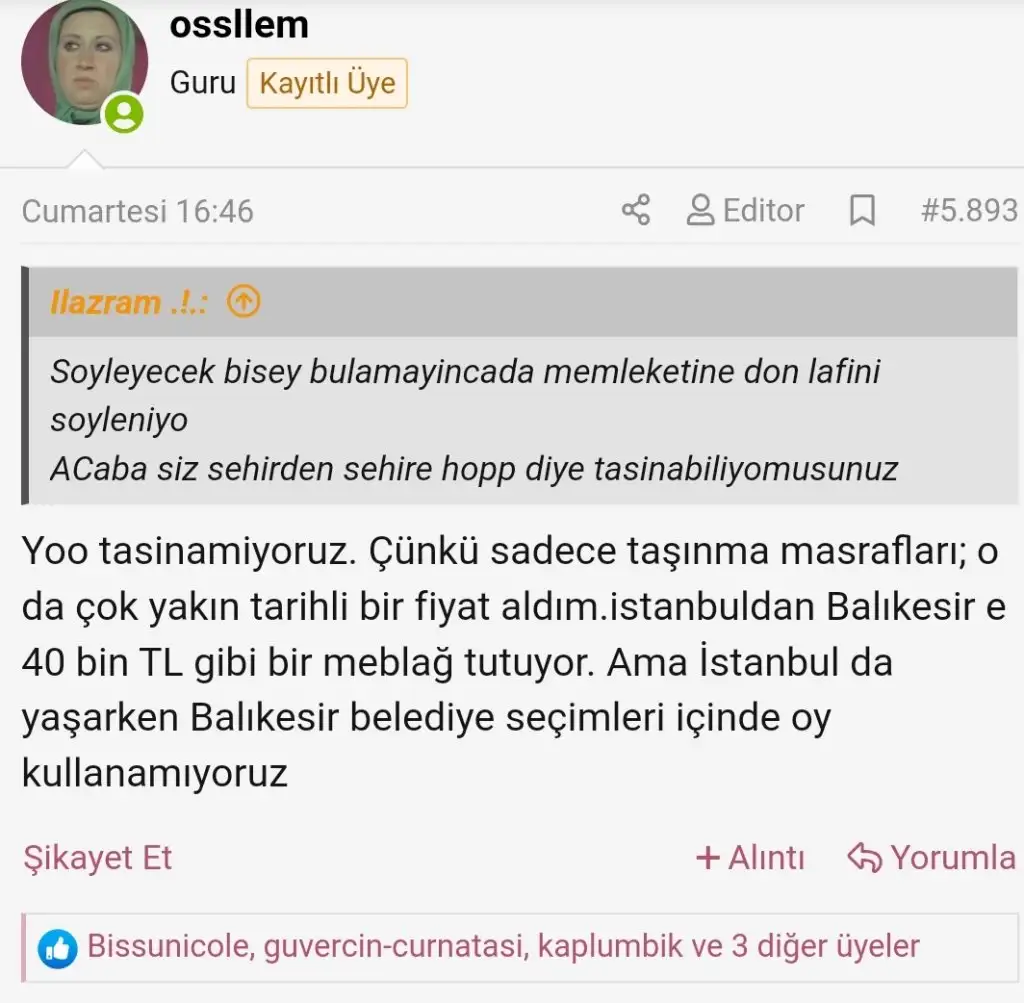This screenshot has height=1003, width=1024.
Task: Report the post with Şikayet Et
Action: coord(97,857)
